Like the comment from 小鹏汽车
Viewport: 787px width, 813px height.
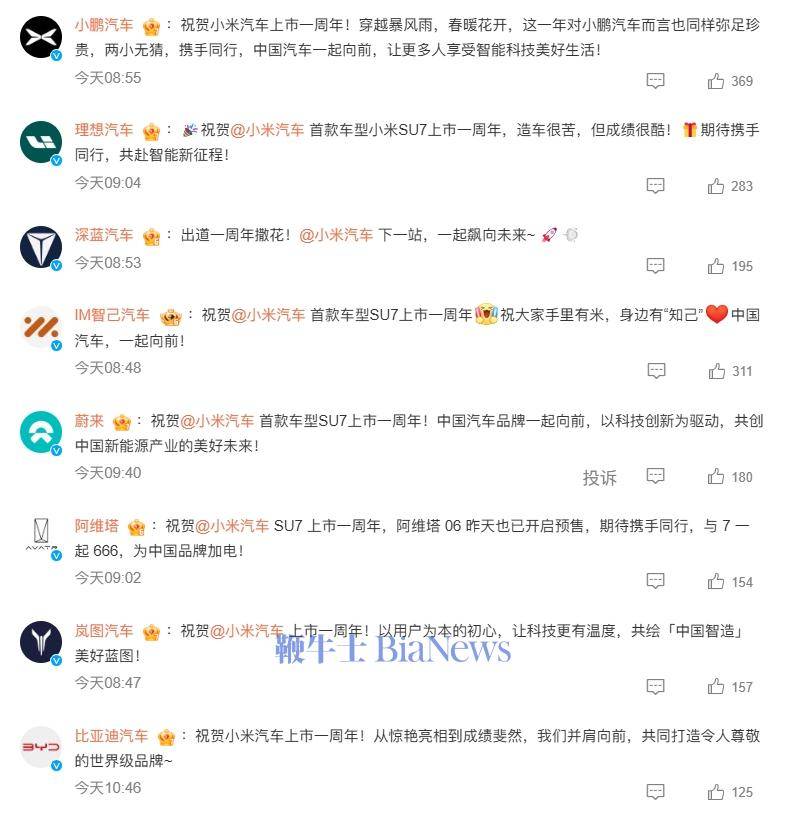click(x=716, y=81)
